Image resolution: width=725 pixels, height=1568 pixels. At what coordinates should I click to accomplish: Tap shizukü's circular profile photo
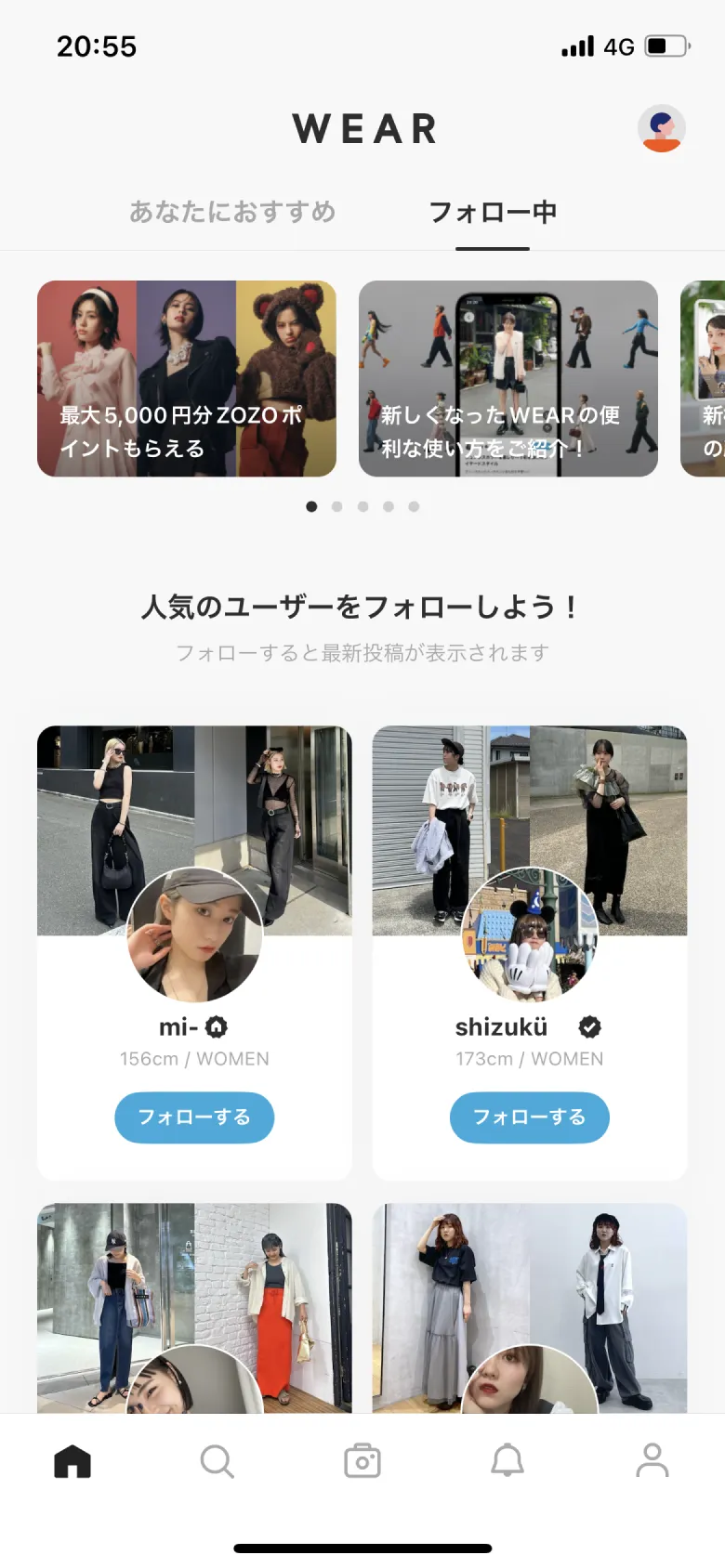point(529,938)
